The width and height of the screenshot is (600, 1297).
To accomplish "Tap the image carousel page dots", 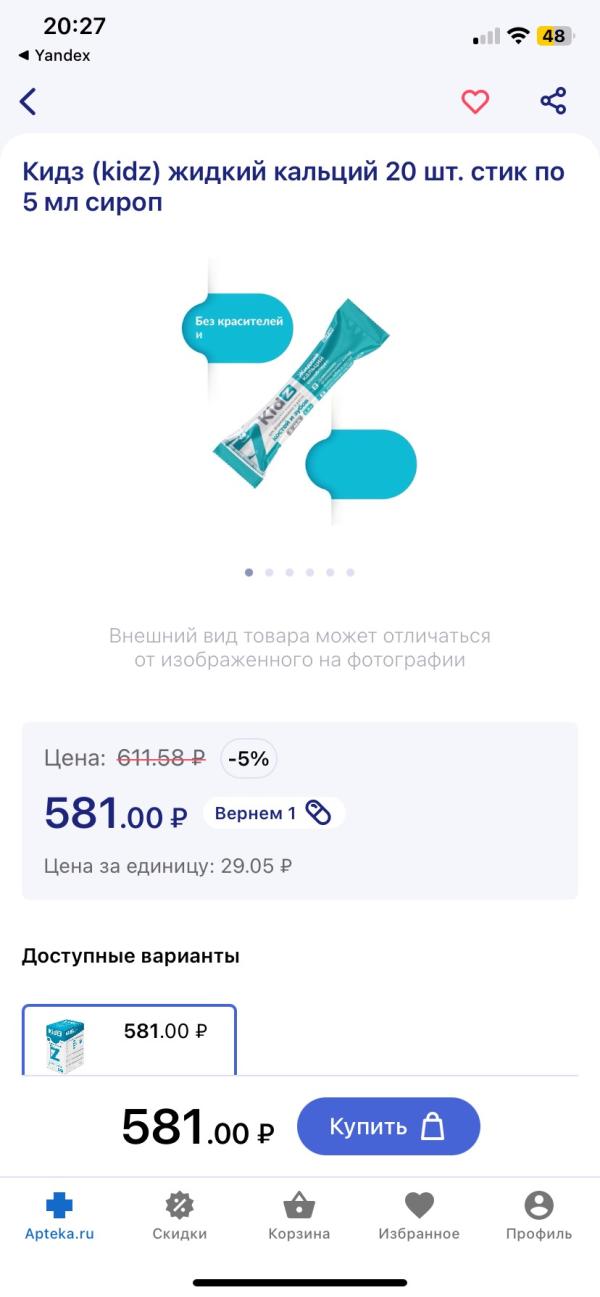I will click(299, 573).
